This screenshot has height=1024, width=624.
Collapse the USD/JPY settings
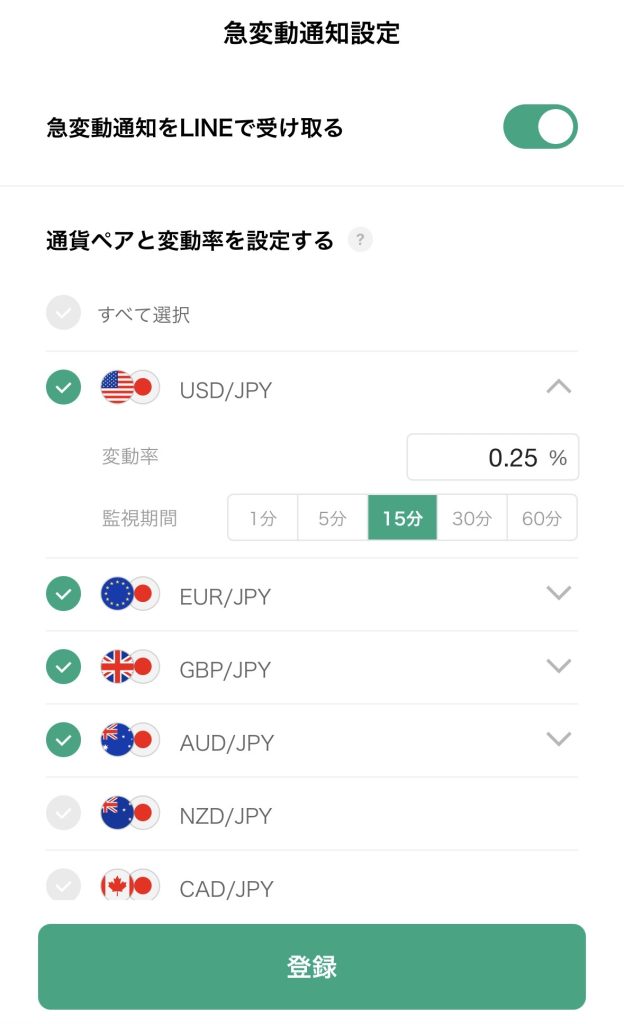[559, 387]
